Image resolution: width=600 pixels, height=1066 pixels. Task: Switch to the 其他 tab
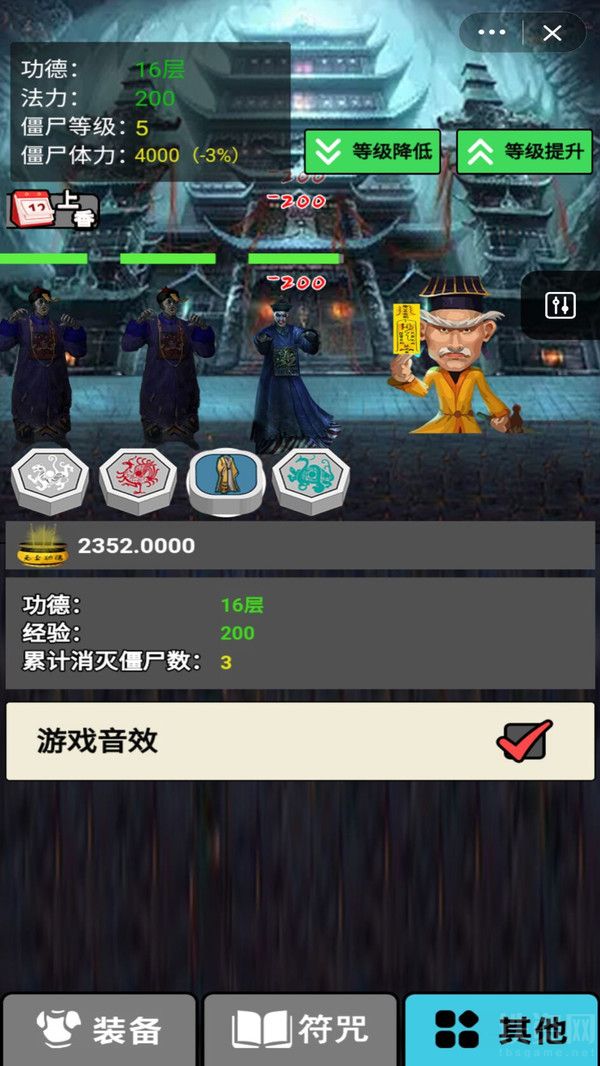(501, 1031)
